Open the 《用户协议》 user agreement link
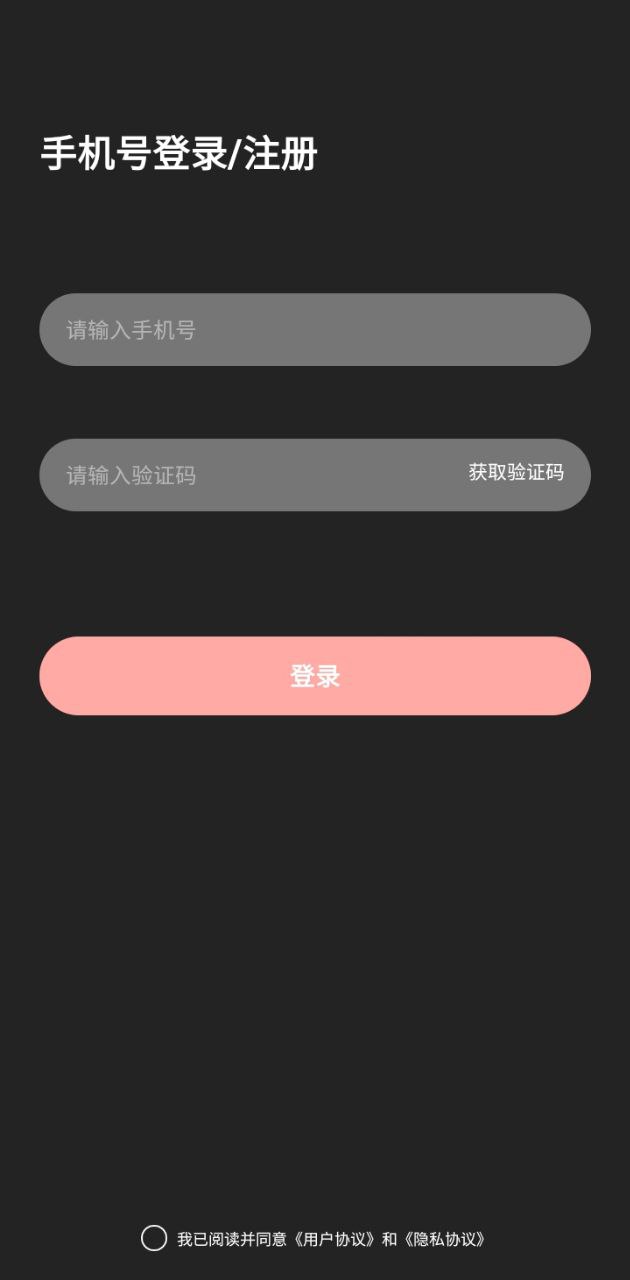 (334, 1239)
